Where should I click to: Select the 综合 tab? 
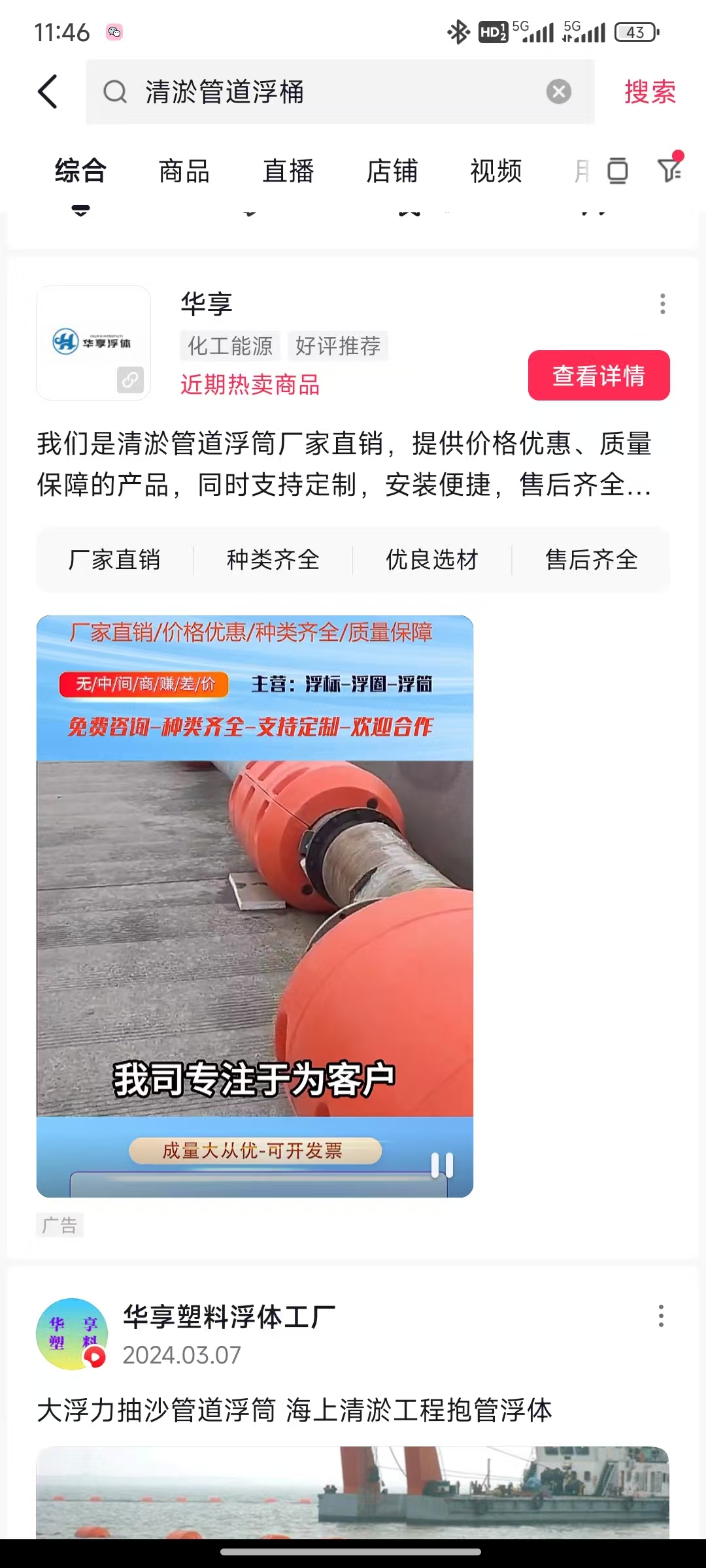[x=80, y=171]
